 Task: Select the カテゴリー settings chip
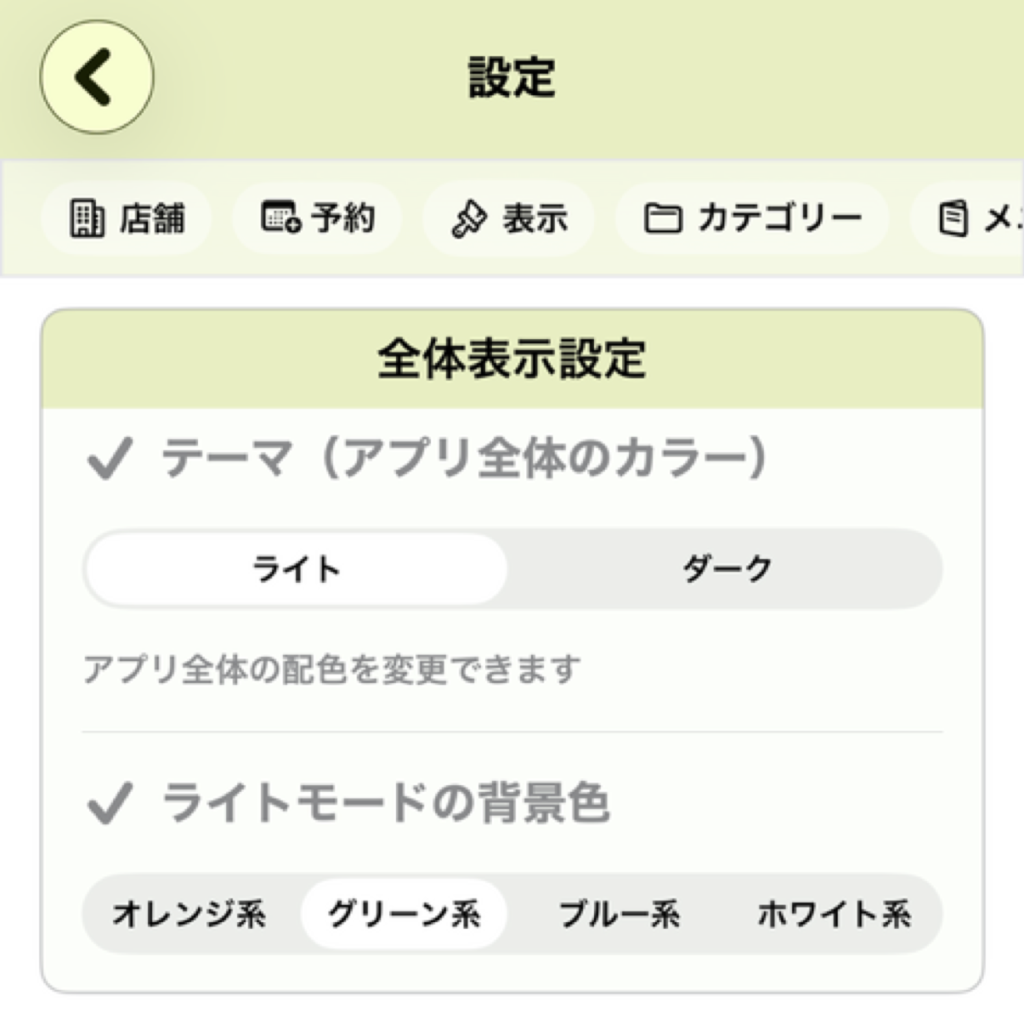point(752,217)
